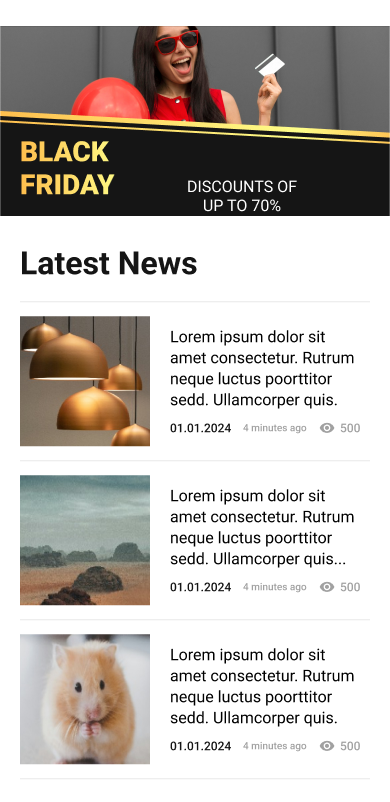Open the Black Friday discounts banner

click(195, 121)
